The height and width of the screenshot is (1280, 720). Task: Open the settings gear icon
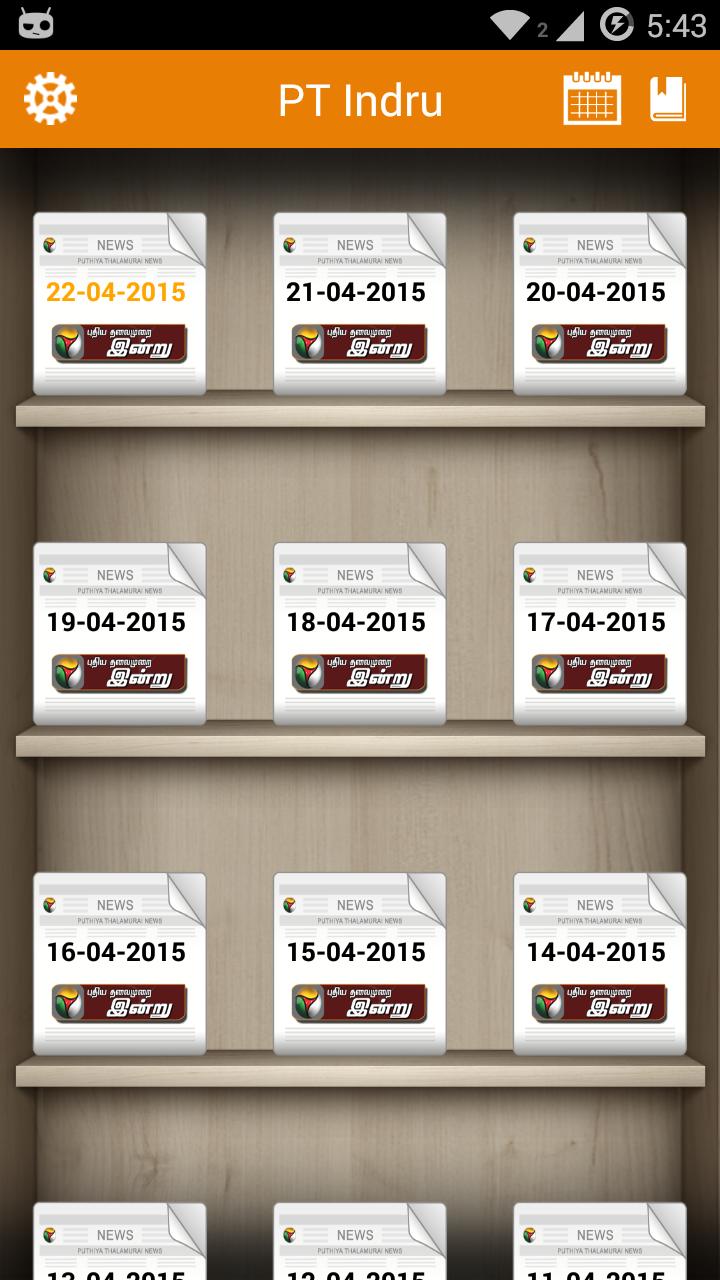[50, 99]
